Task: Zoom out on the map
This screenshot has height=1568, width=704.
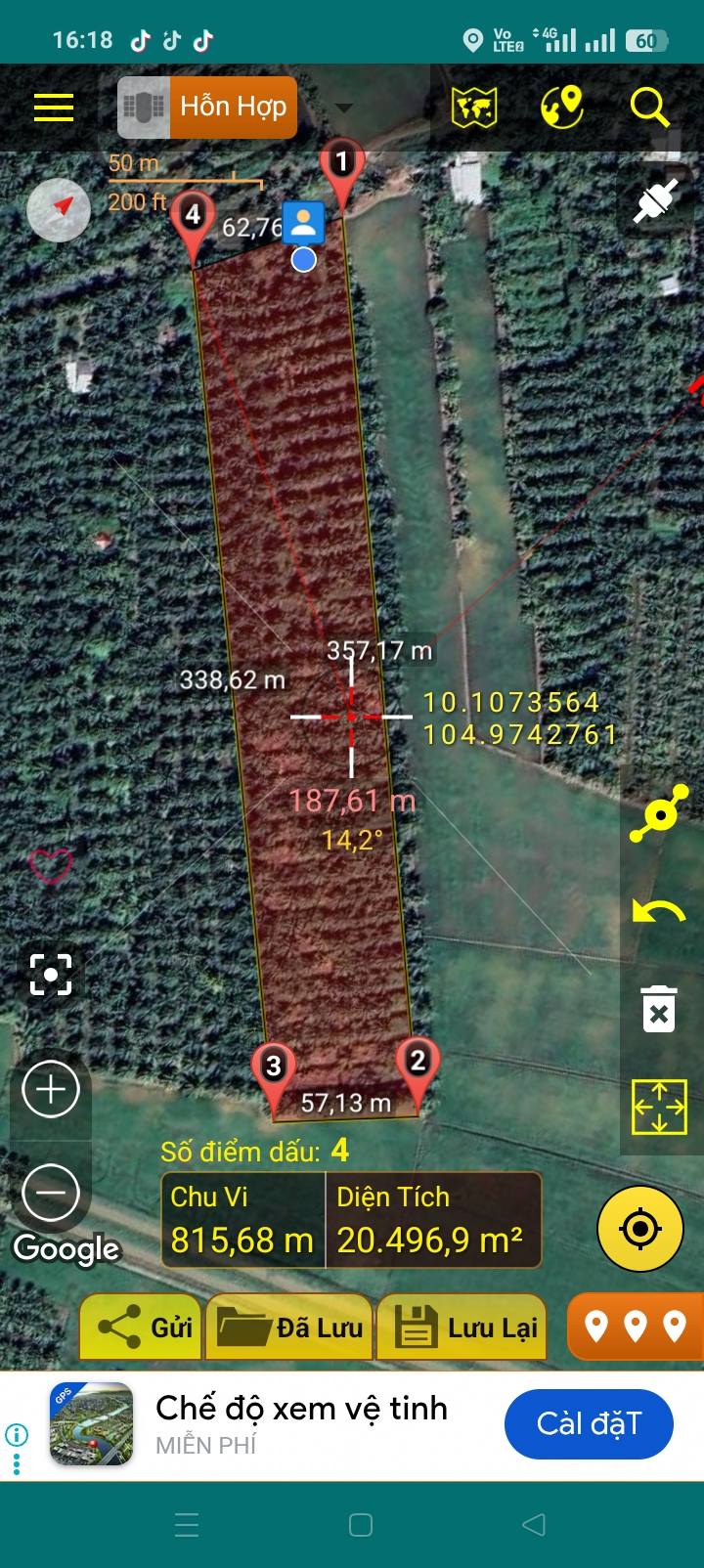Action: [51, 1192]
